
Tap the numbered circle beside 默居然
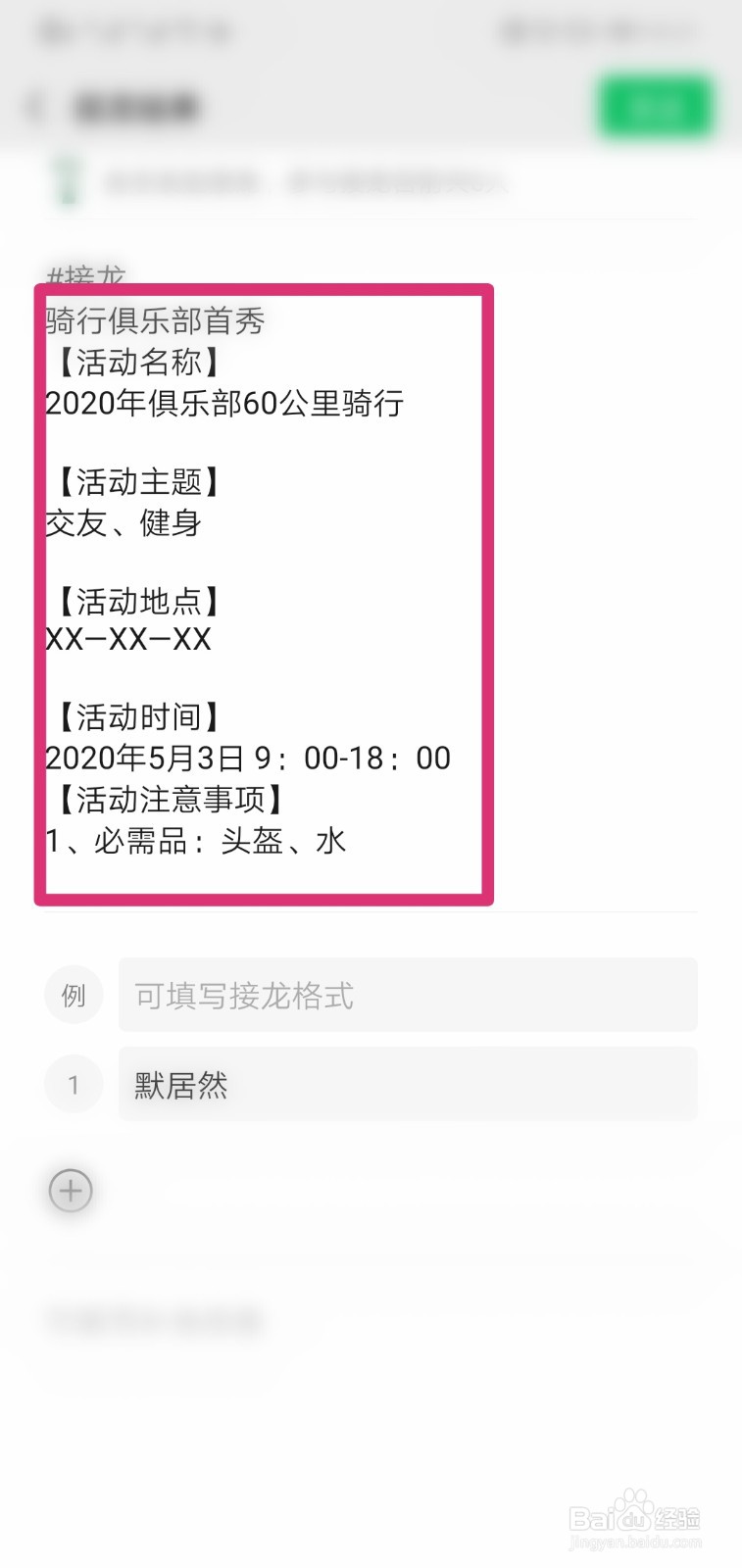point(73,1084)
